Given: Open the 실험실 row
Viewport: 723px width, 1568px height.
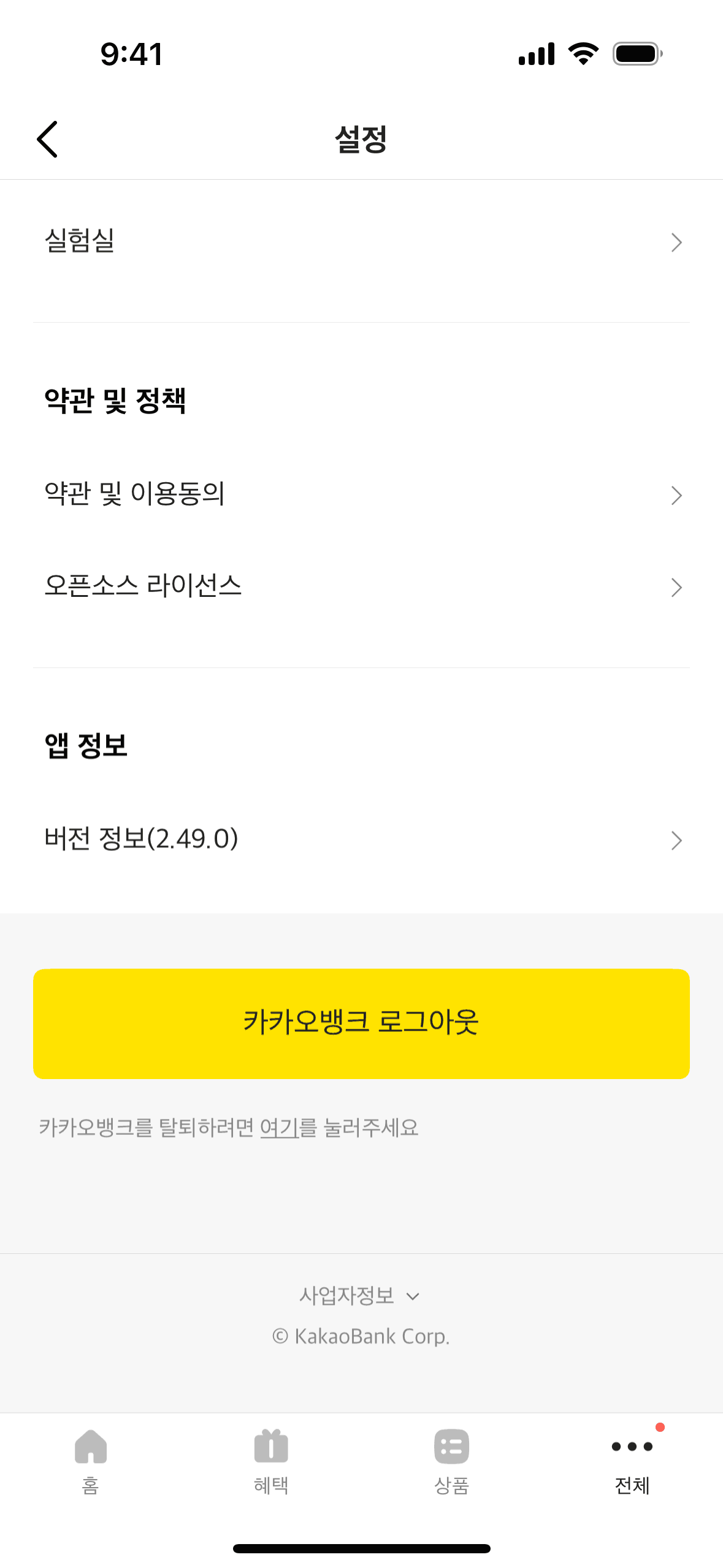Looking at the screenshot, I should tap(361, 242).
